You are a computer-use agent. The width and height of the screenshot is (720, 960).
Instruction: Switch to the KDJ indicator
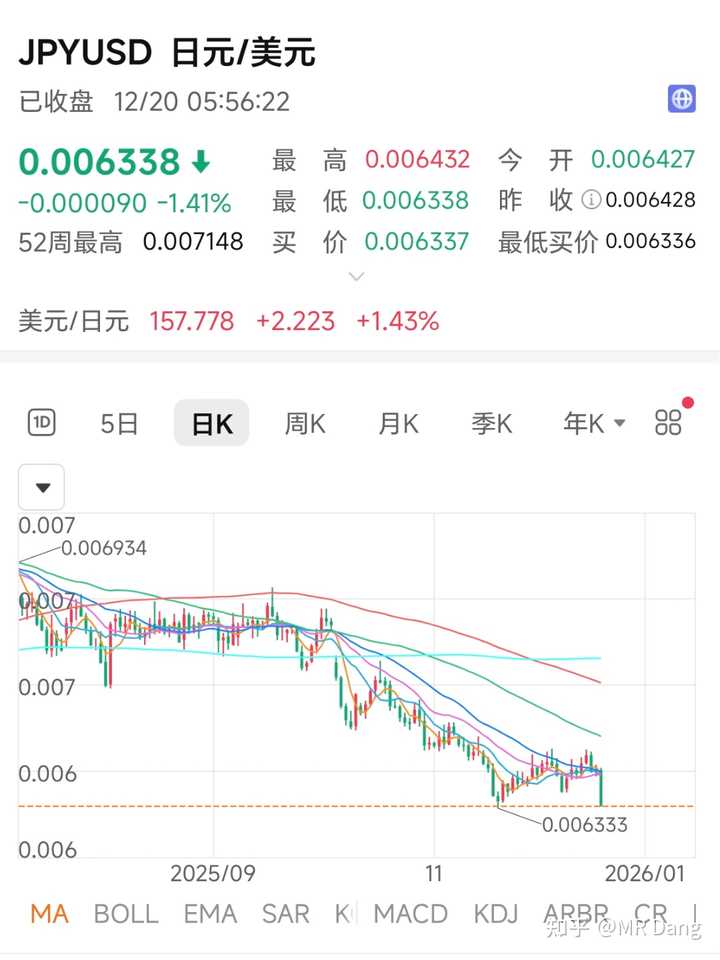[x=496, y=913]
